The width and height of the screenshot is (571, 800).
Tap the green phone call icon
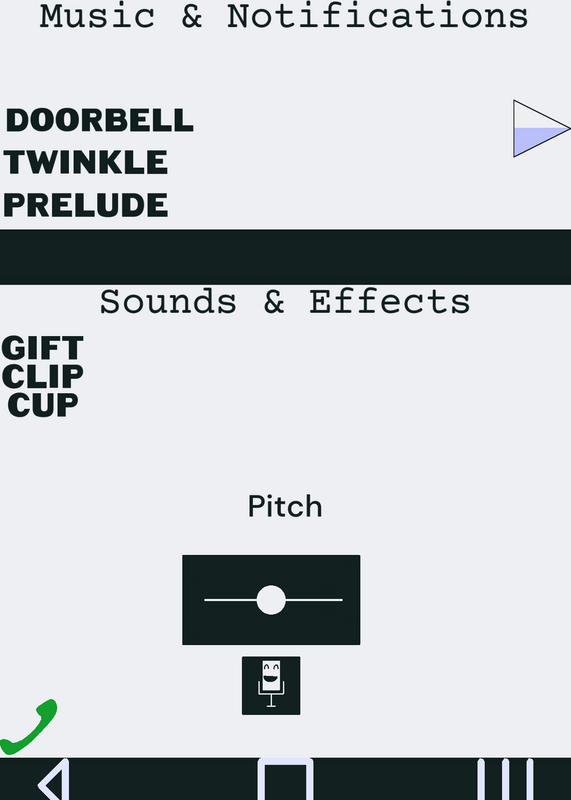(x=29, y=727)
